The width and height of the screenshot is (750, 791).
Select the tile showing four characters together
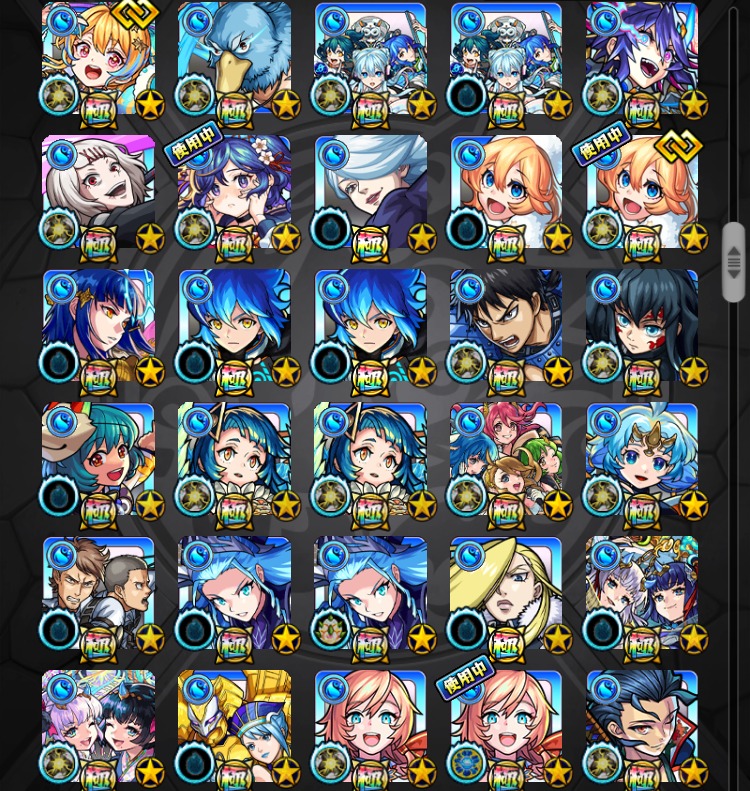click(507, 460)
